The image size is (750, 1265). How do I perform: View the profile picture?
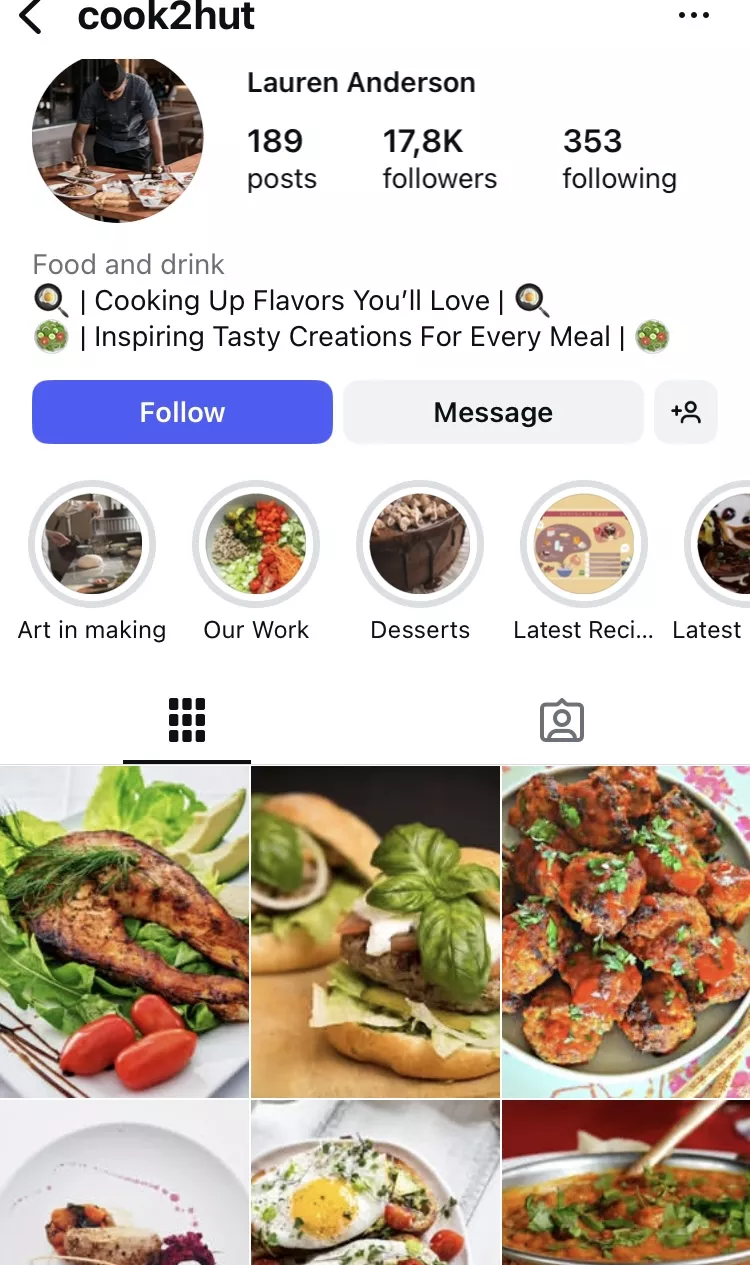point(118,138)
